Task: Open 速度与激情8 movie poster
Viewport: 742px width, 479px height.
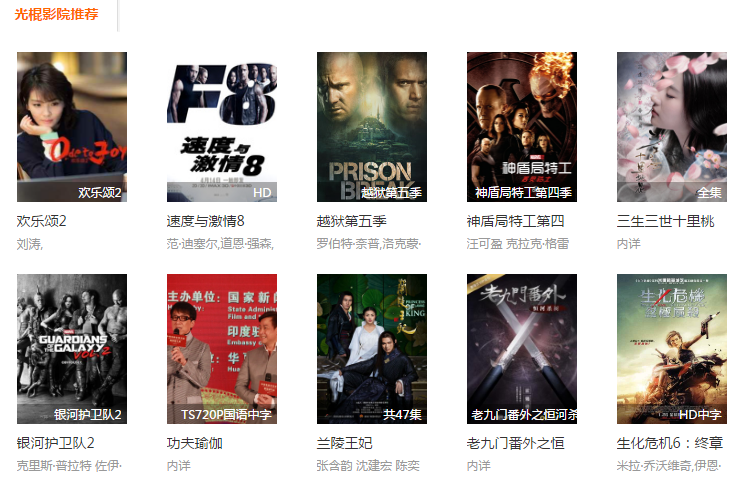Action: (221, 127)
